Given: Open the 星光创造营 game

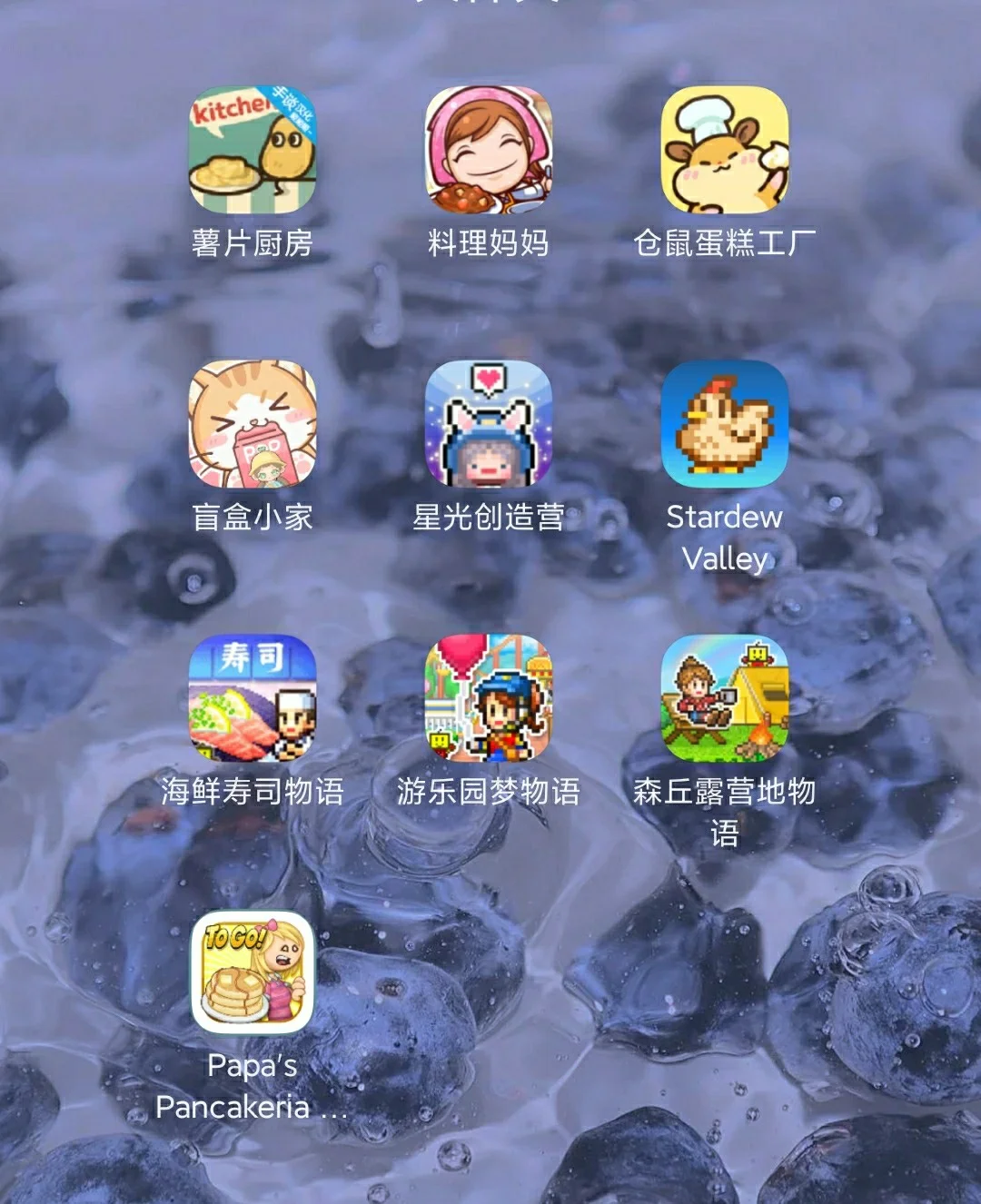Looking at the screenshot, I should point(489,424).
